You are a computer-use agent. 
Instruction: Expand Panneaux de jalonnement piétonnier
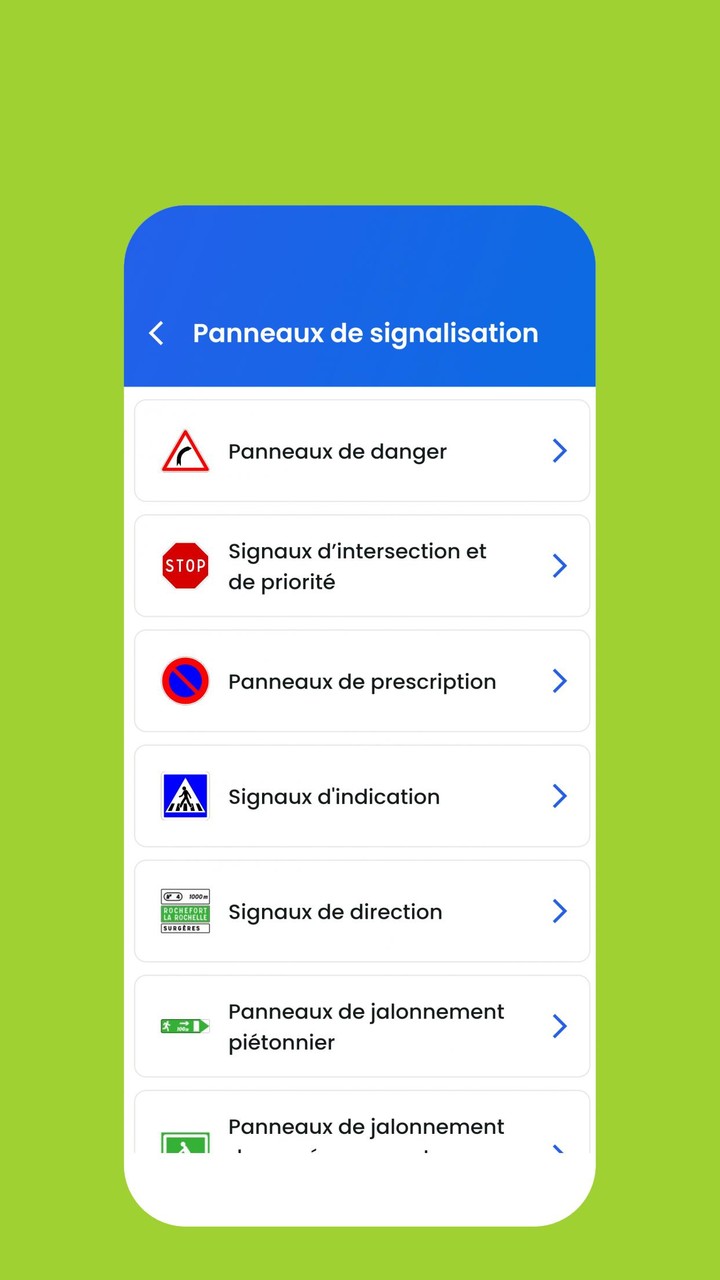click(559, 1026)
